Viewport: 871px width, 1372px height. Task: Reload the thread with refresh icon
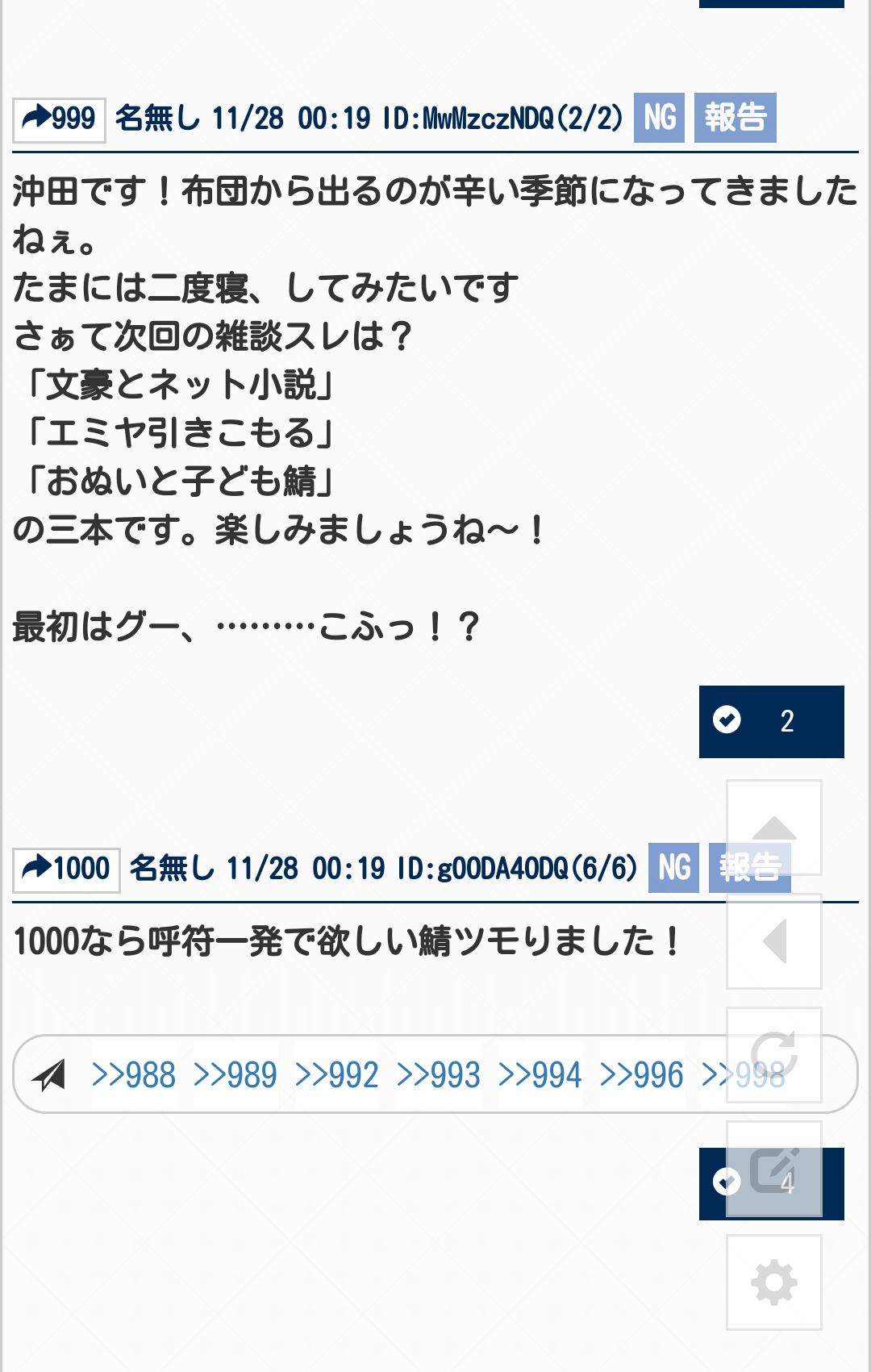pyautogui.click(x=773, y=1054)
